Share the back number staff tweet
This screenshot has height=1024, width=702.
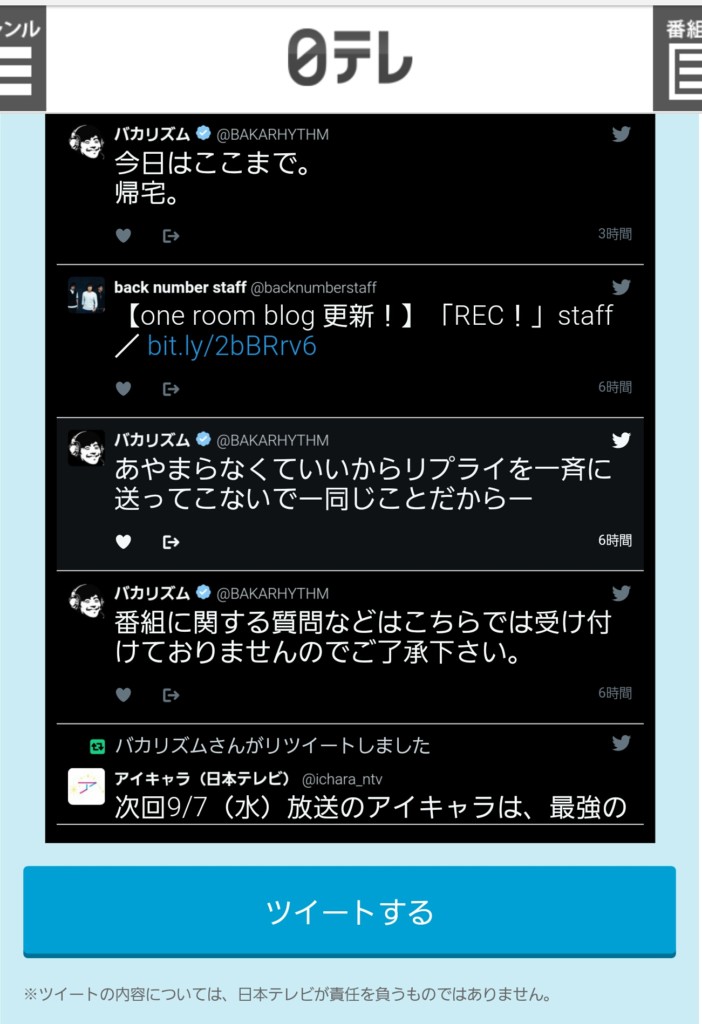[x=171, y=389]
